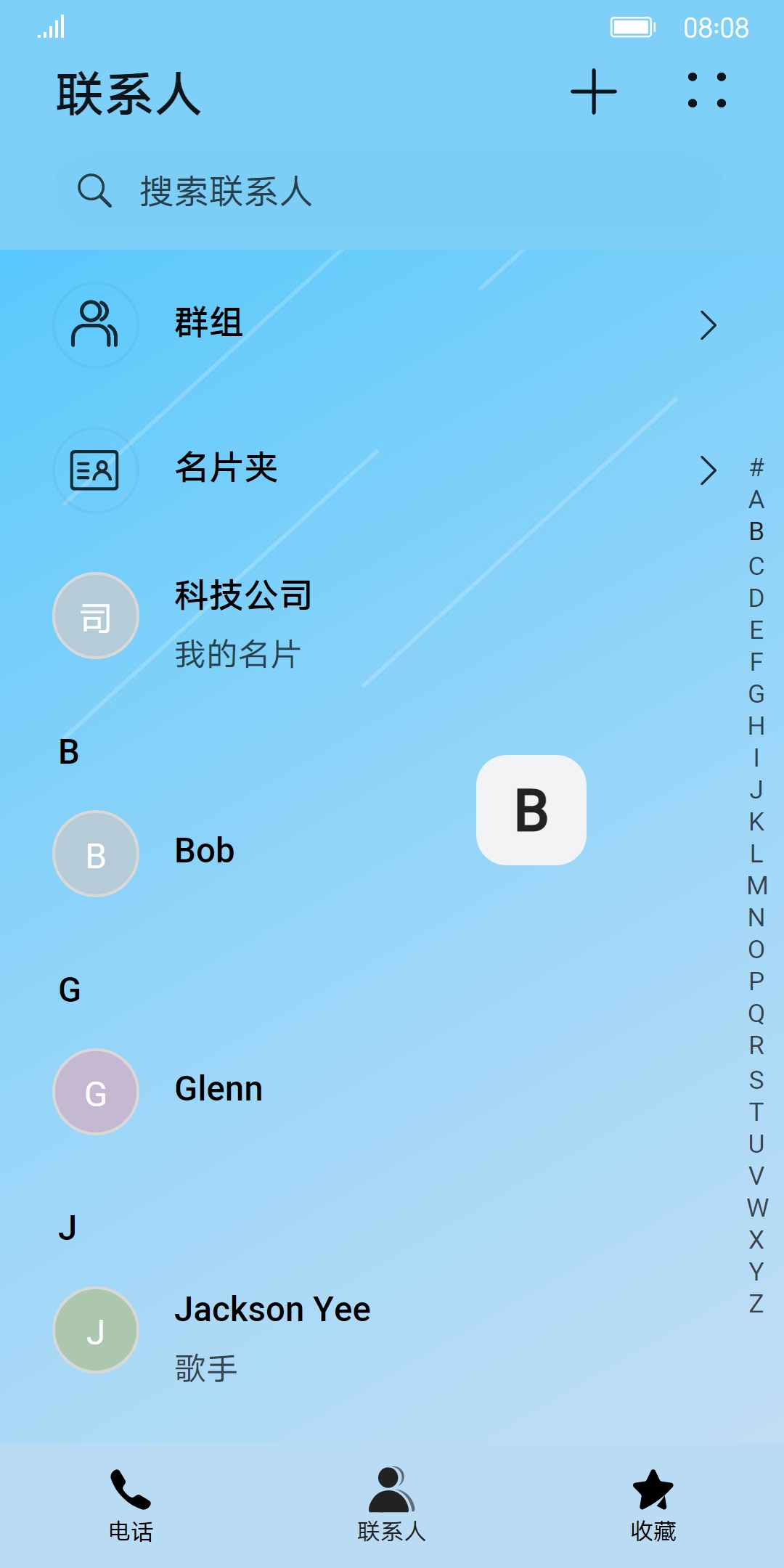The width and height of the screenshot is (784, 1568).
Task: Select # in the alphabet index
Action: [756, 467]
